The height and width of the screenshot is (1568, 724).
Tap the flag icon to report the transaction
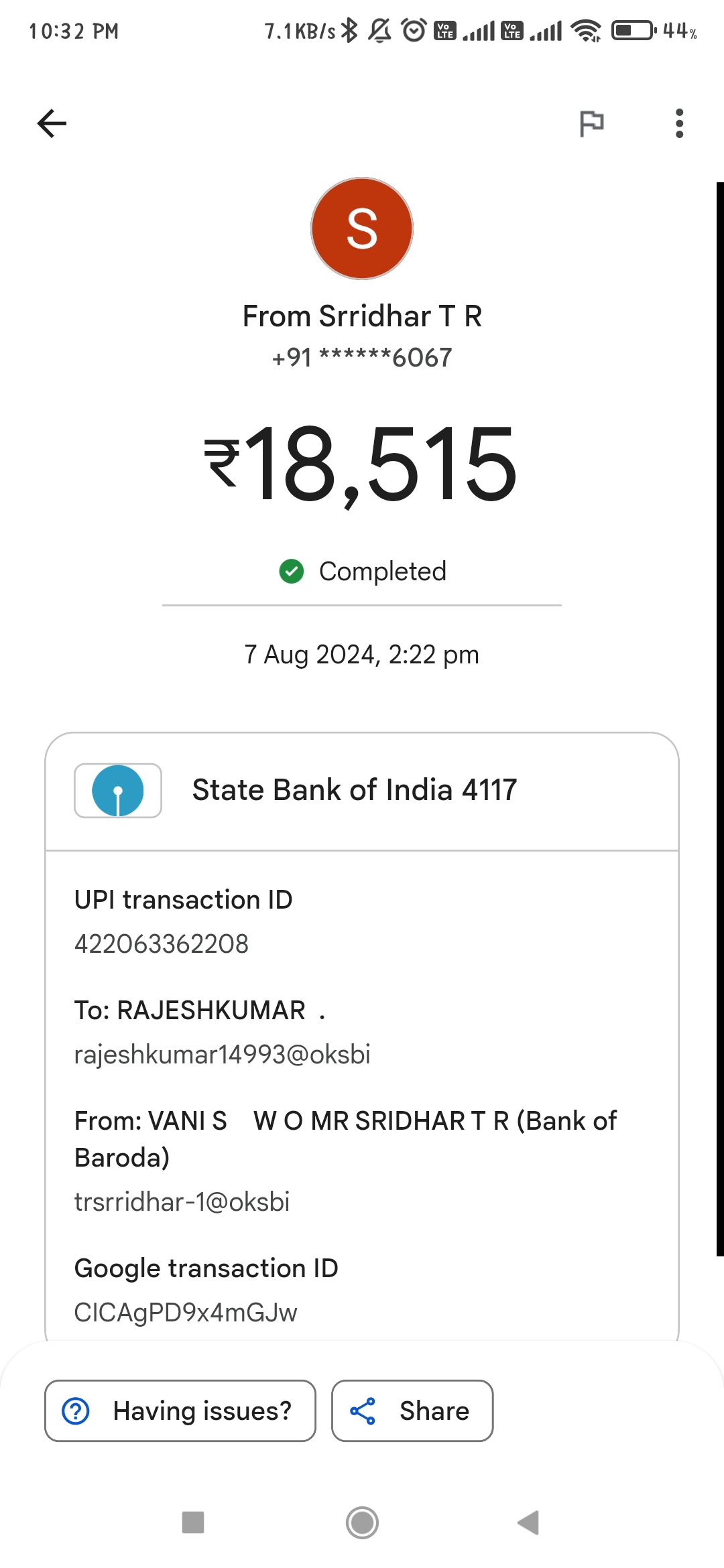591,123
